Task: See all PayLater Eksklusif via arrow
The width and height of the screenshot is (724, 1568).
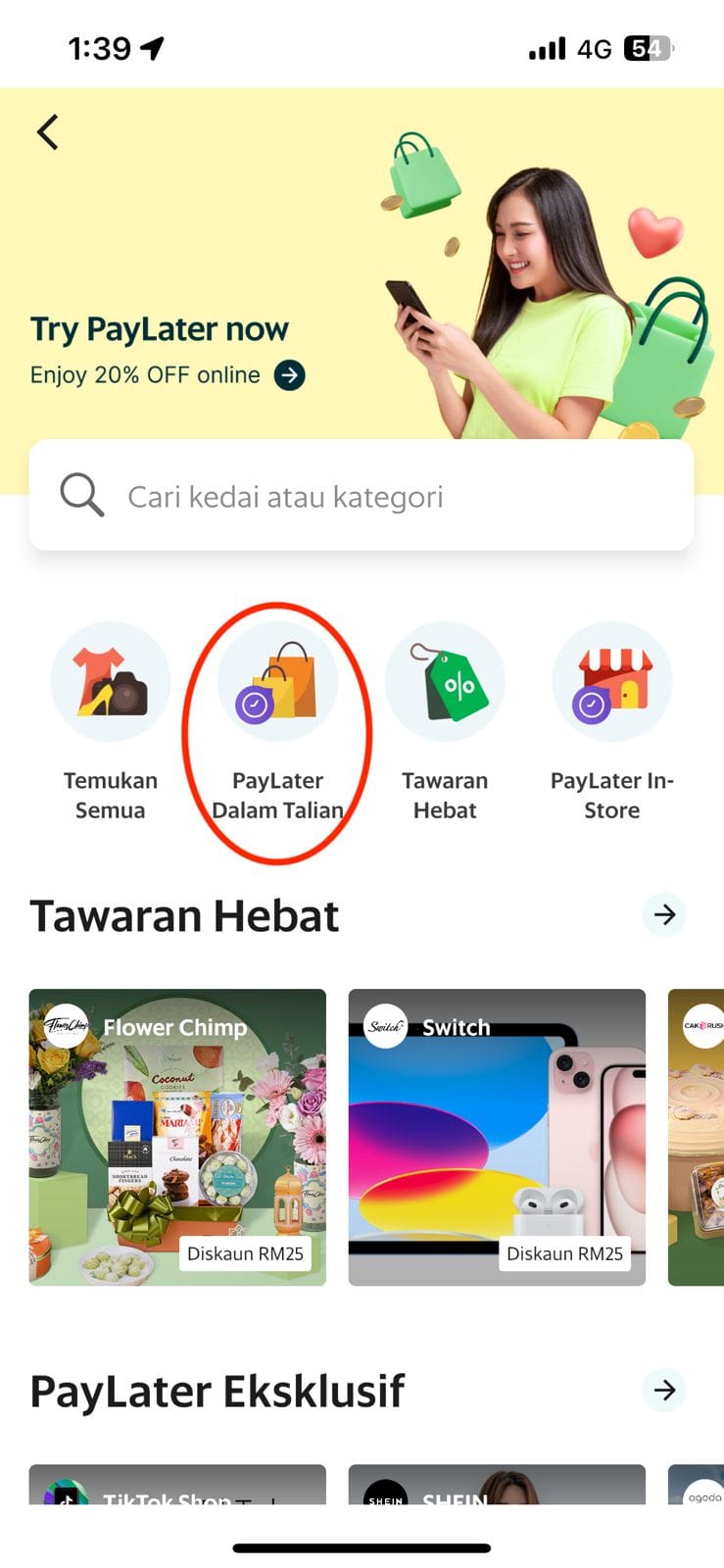Action: (x=664, y=1391)
